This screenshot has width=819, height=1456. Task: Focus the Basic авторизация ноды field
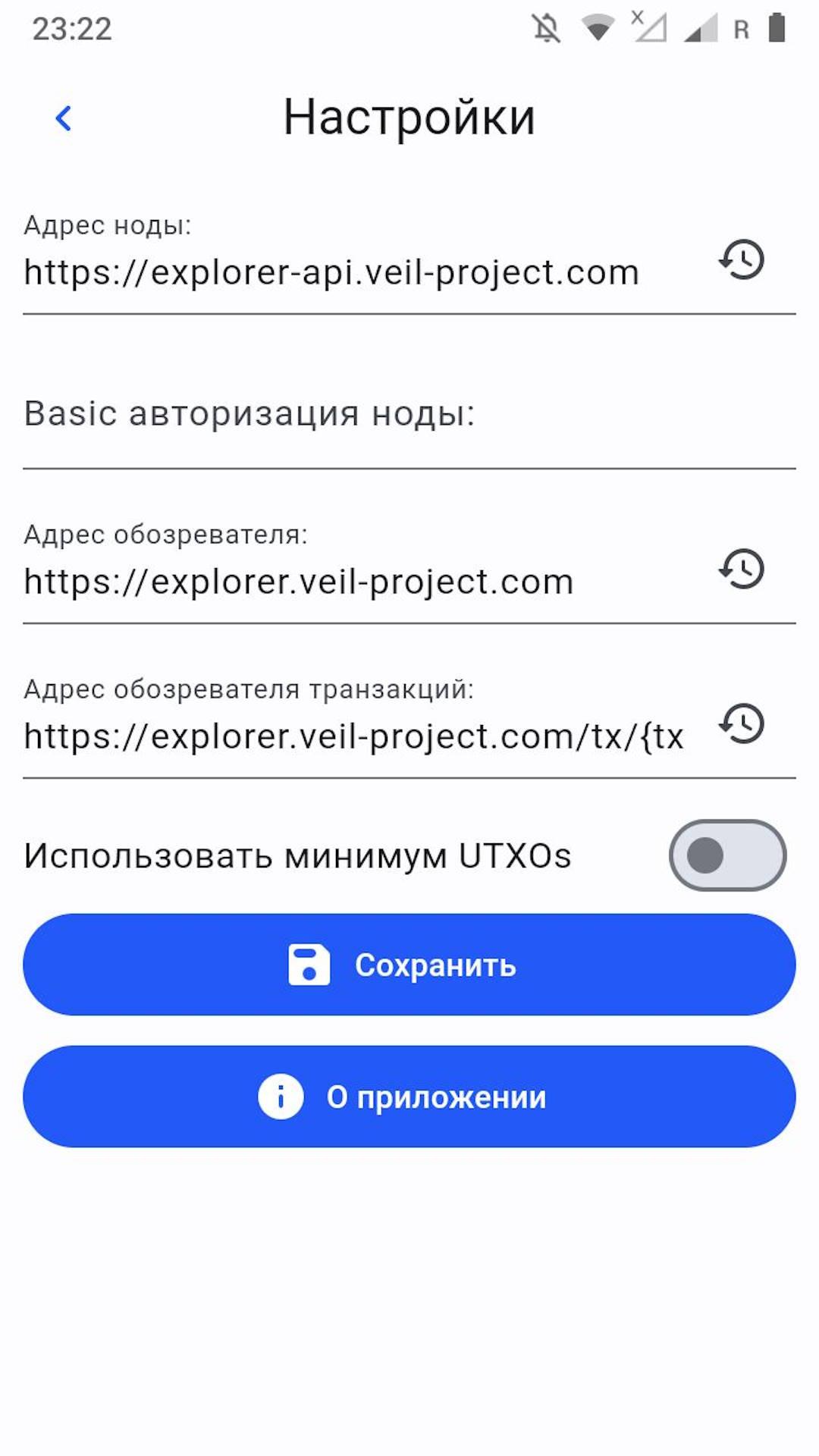click(408, 416)
